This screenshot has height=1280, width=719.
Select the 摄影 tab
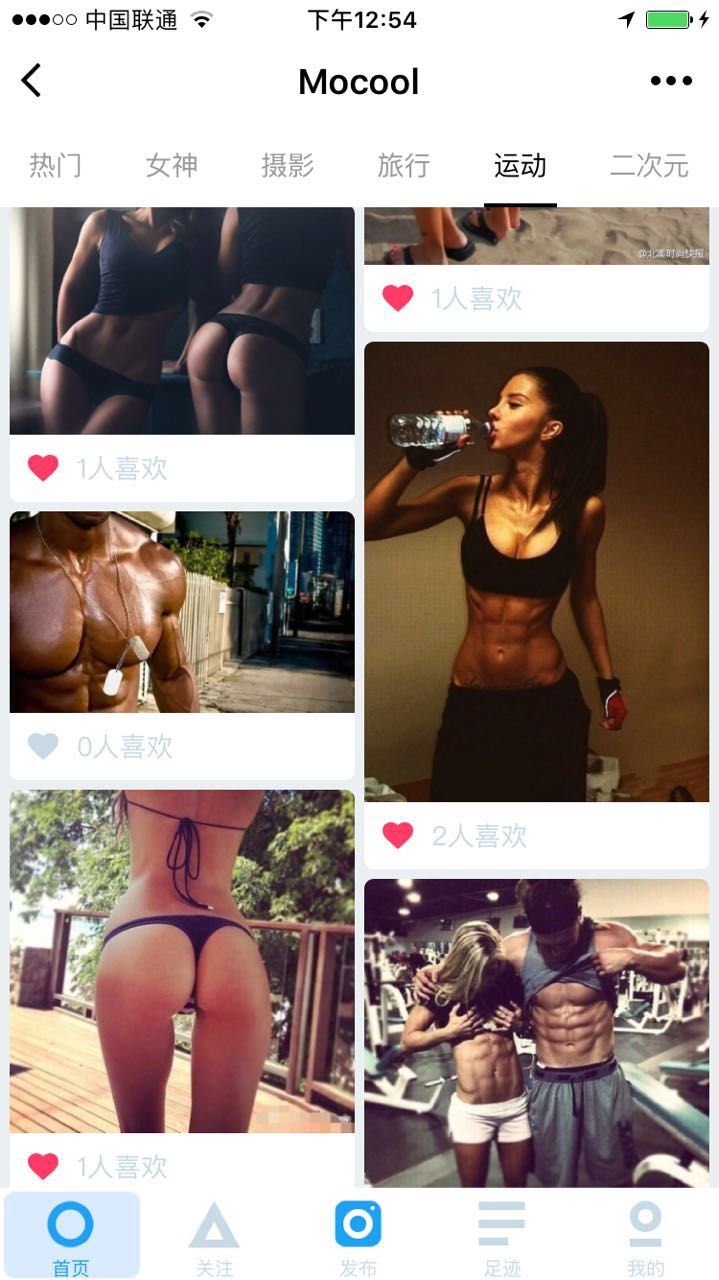288,165
